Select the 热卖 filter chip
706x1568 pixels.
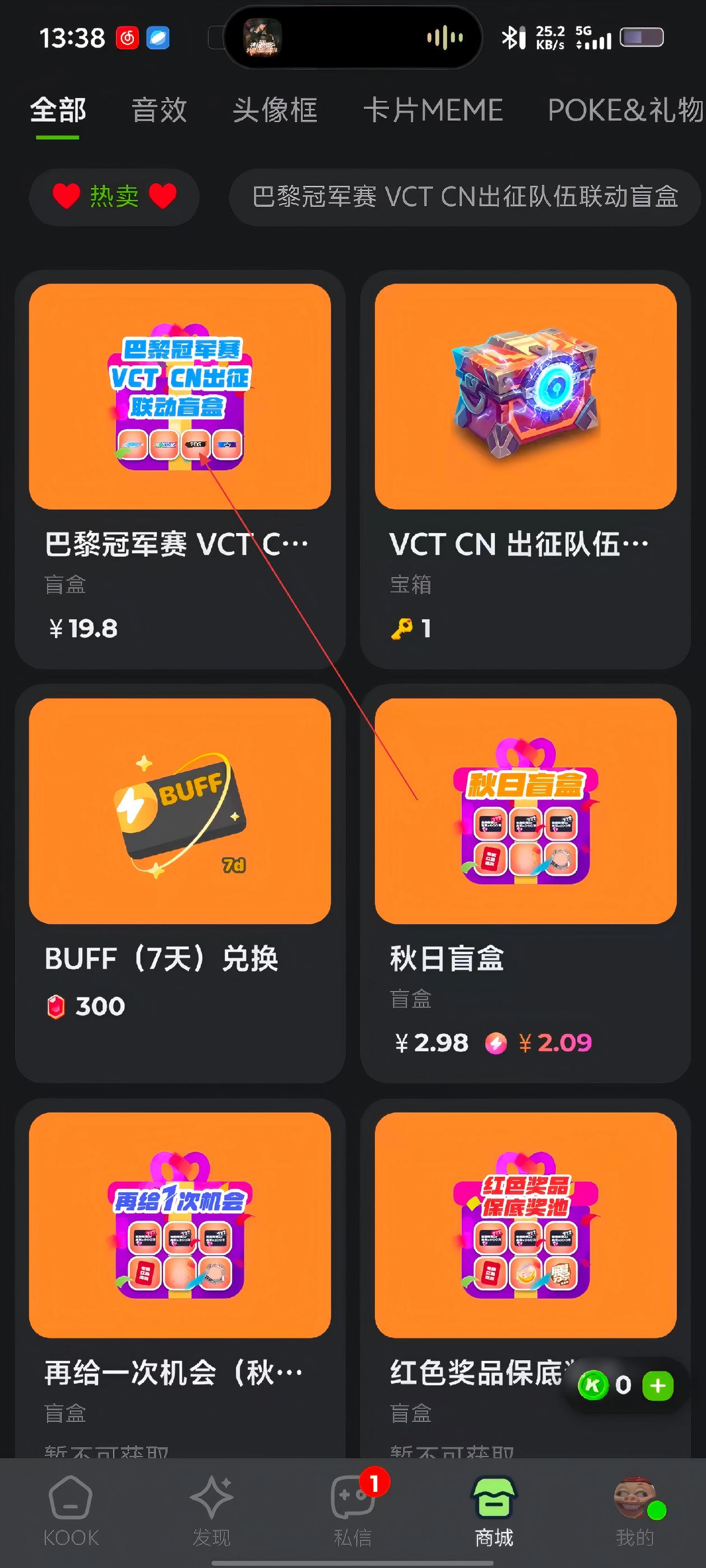[114, 197]
